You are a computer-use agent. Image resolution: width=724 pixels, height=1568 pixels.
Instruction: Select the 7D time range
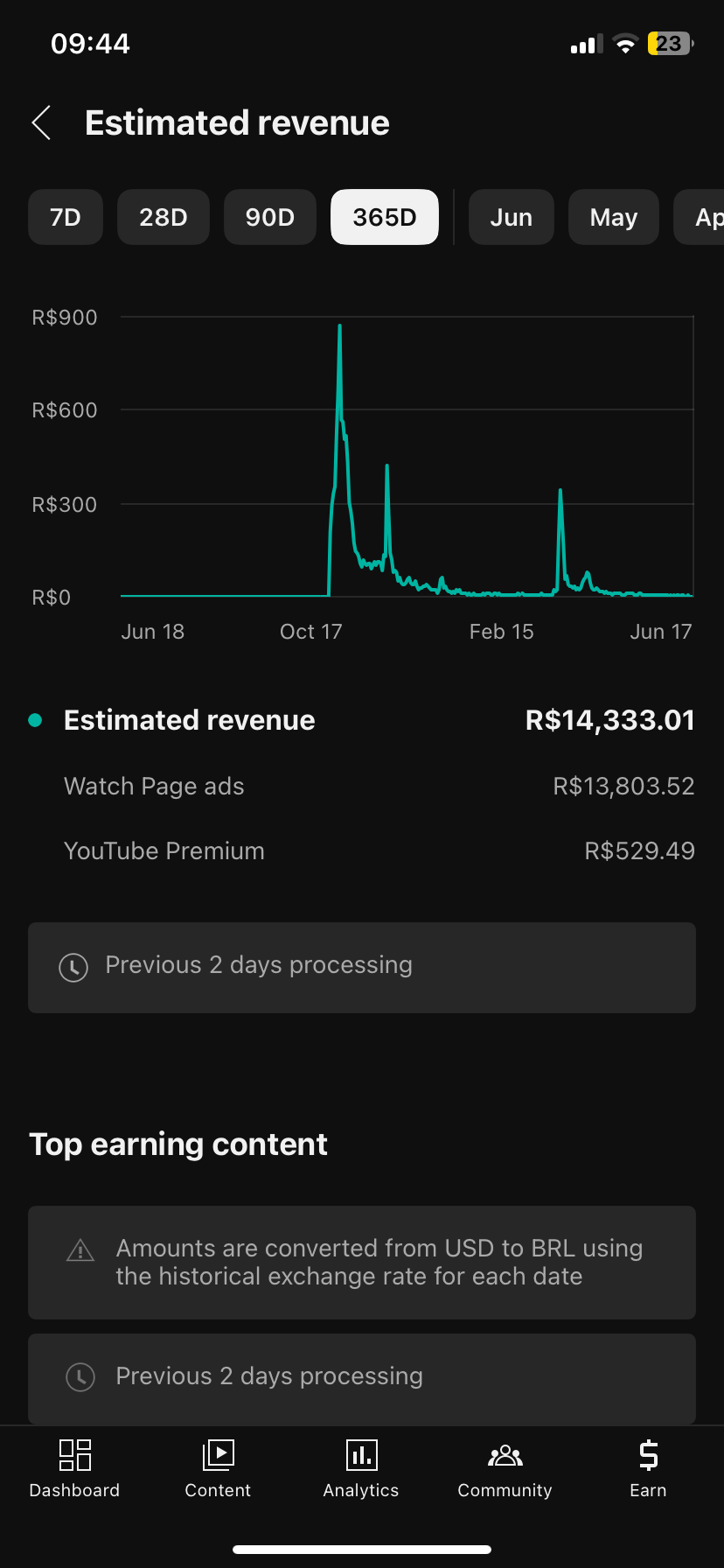(66, 217)
